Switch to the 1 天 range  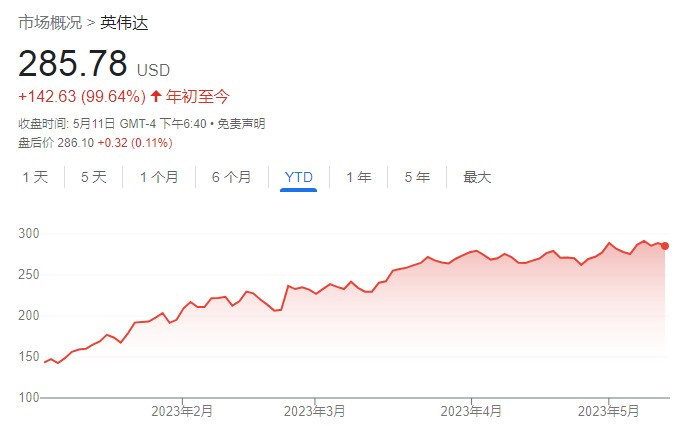[x=34, y=177]
